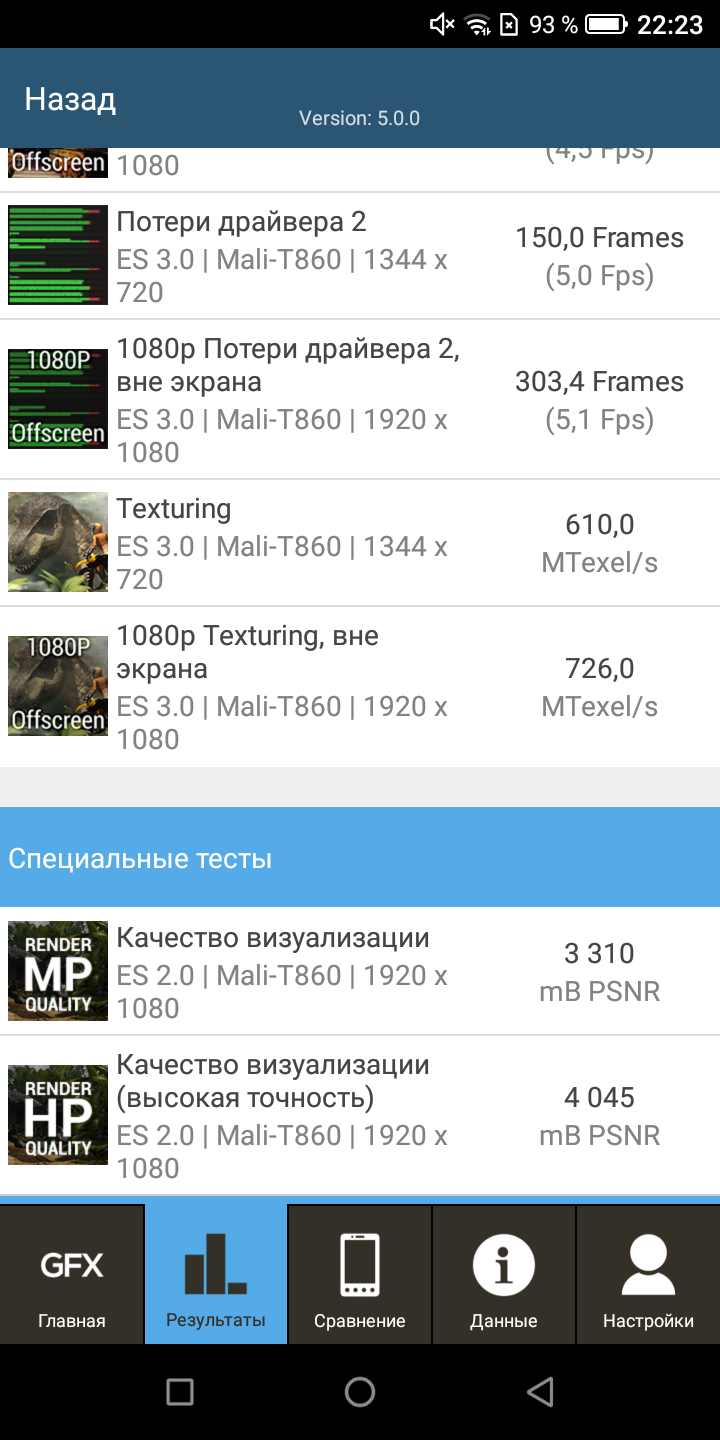720x1440 pixels.
Task: Open Качество визуализации (высокая точность) row
Action: tap(360, 1116)
